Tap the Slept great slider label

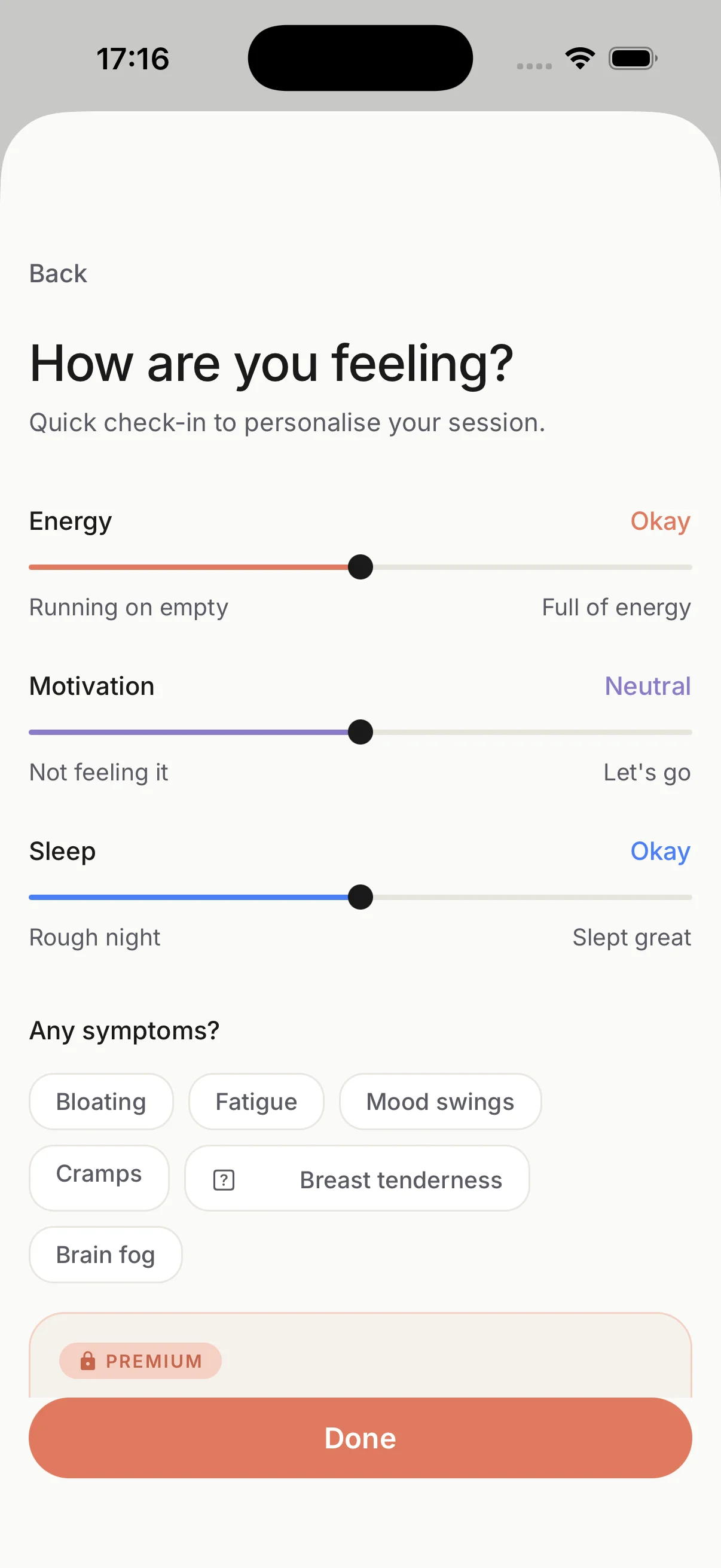(631, 938)
